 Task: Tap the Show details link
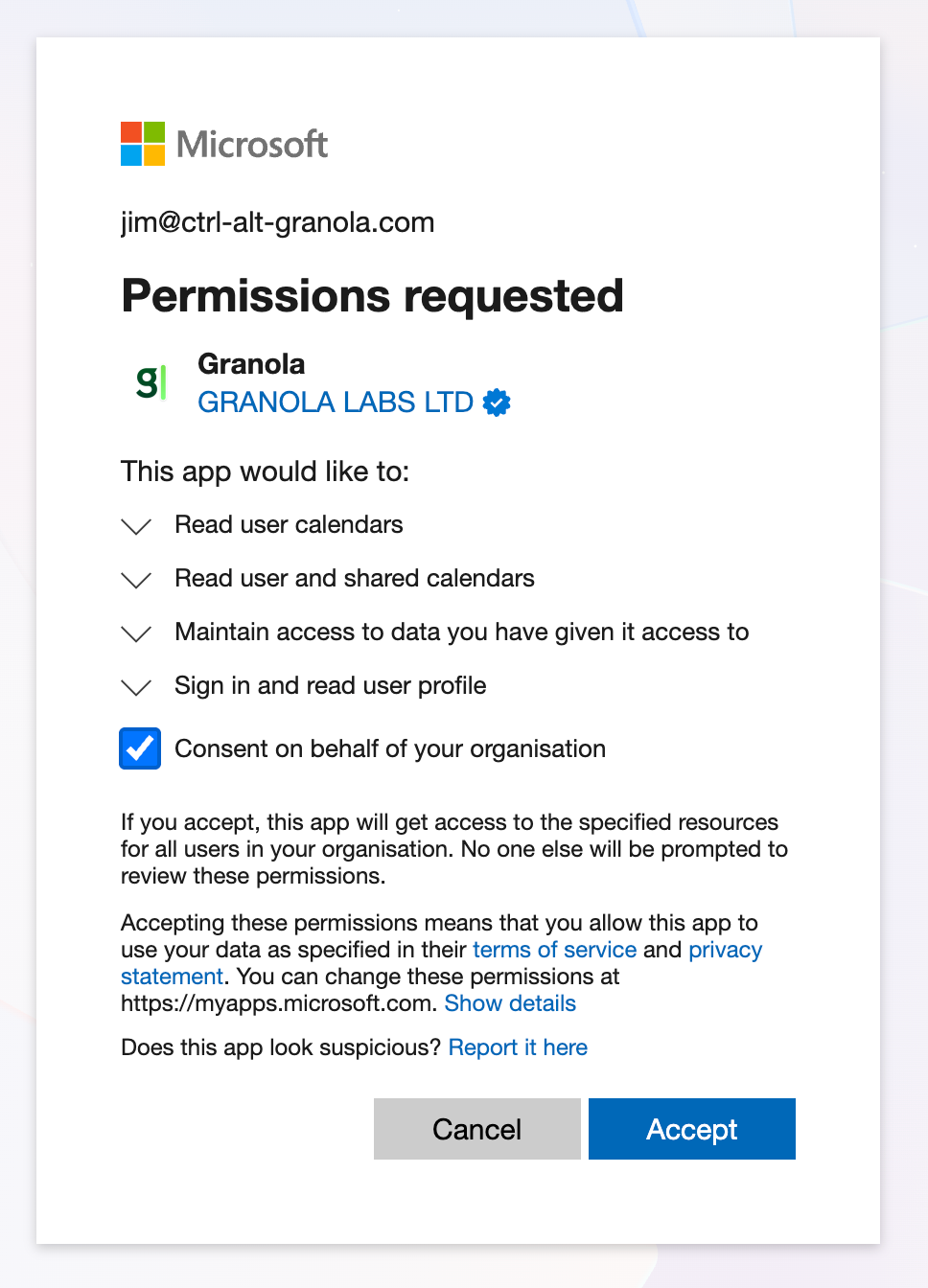510,1003
